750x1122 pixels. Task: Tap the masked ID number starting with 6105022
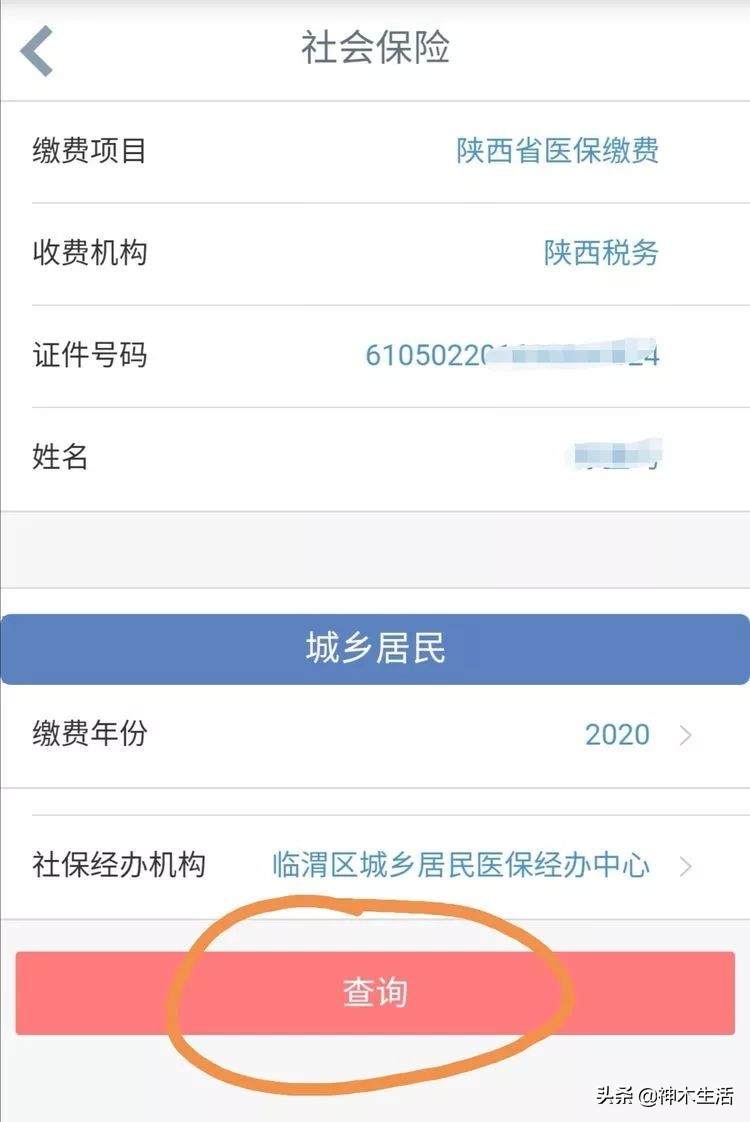(510, 355)
